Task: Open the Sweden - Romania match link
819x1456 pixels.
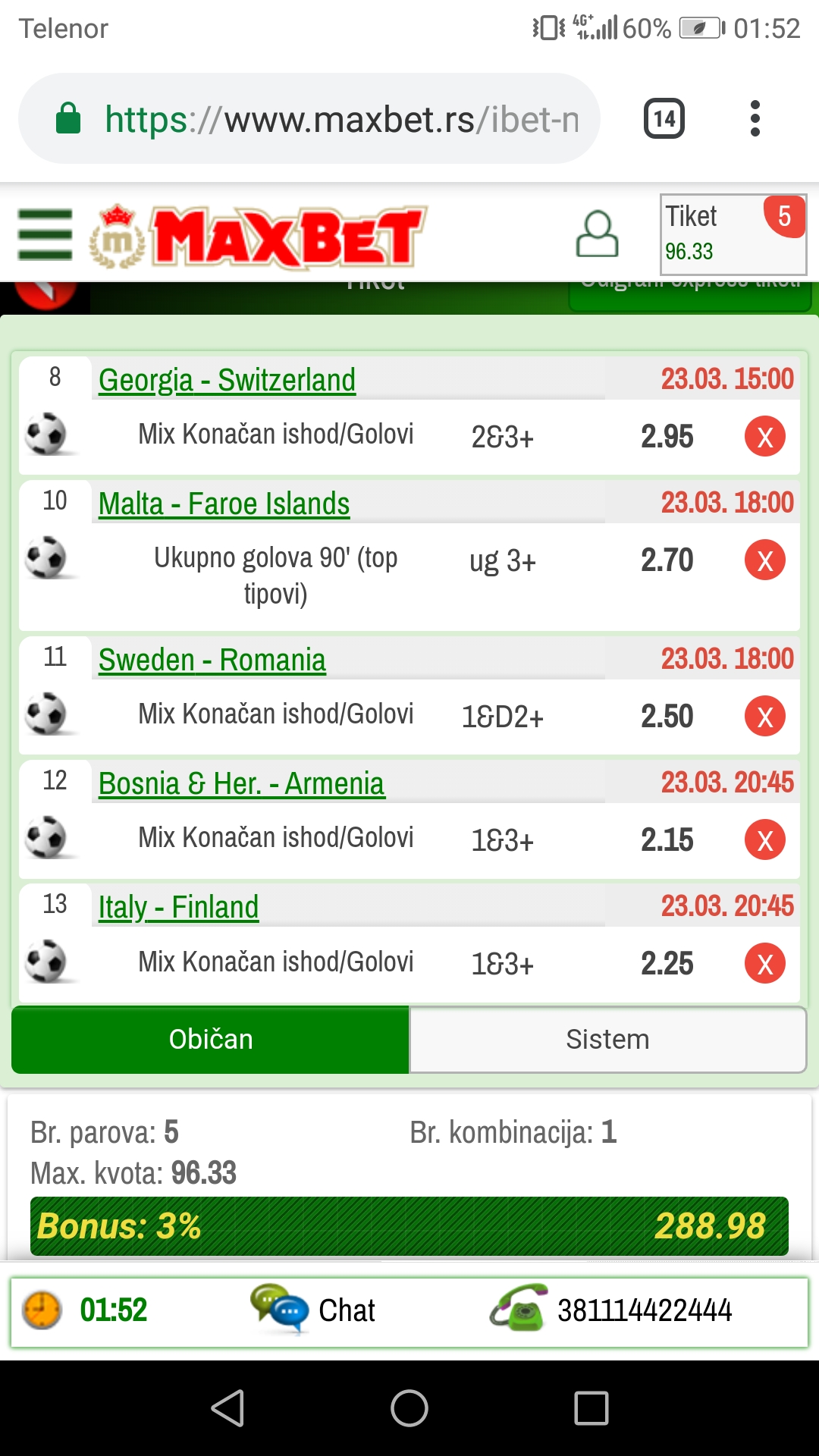Action: (x=212, y=660)
